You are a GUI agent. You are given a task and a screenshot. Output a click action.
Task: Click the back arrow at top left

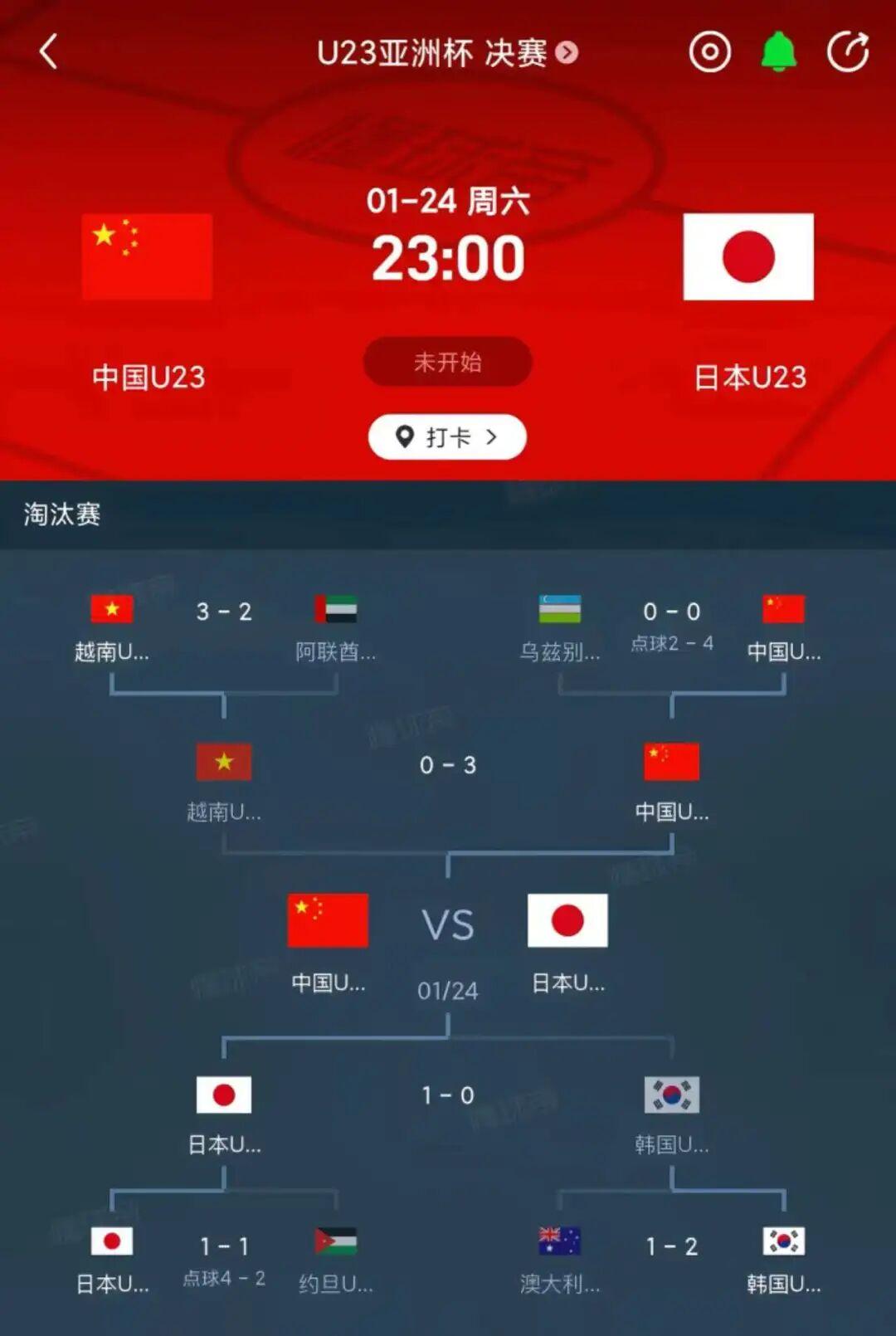[48, 51]
